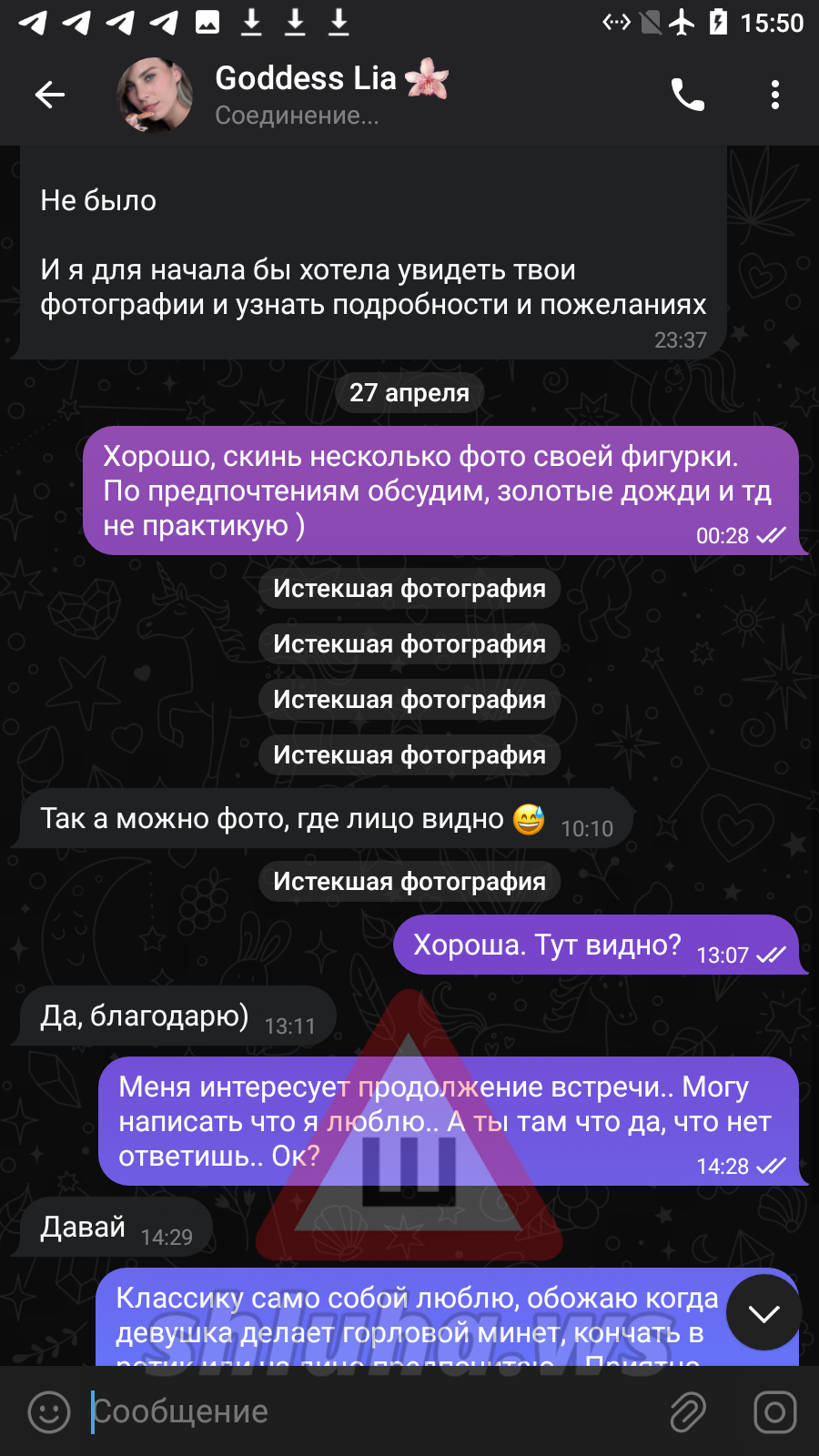Image resolution: width=819 pixels, height=1456 pixels.
Task: Open the emoji picker
Action: pyautogui.click(x=49, y=1412)
